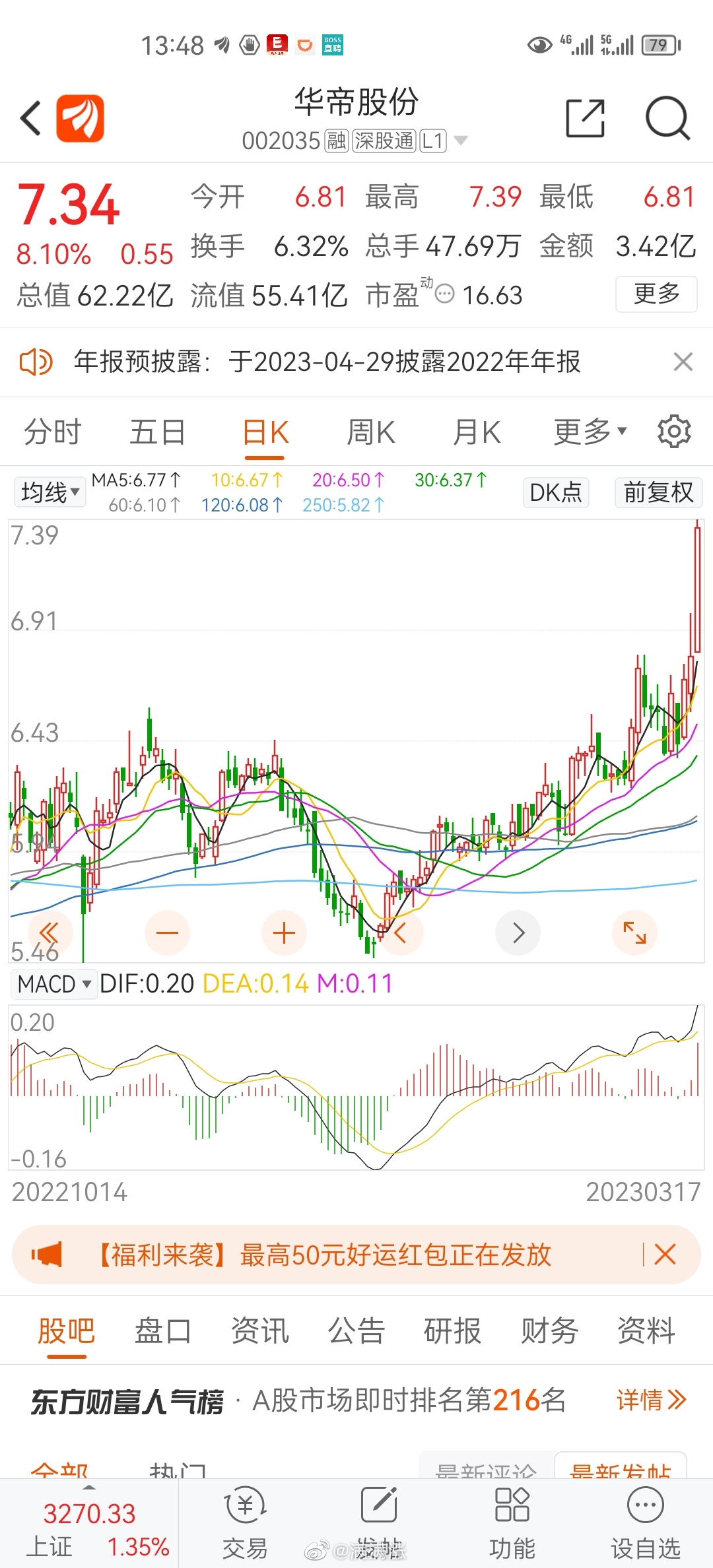Open chart settings gear icon
Viewport: 713px width, 1568px height.
coord(674,432)
